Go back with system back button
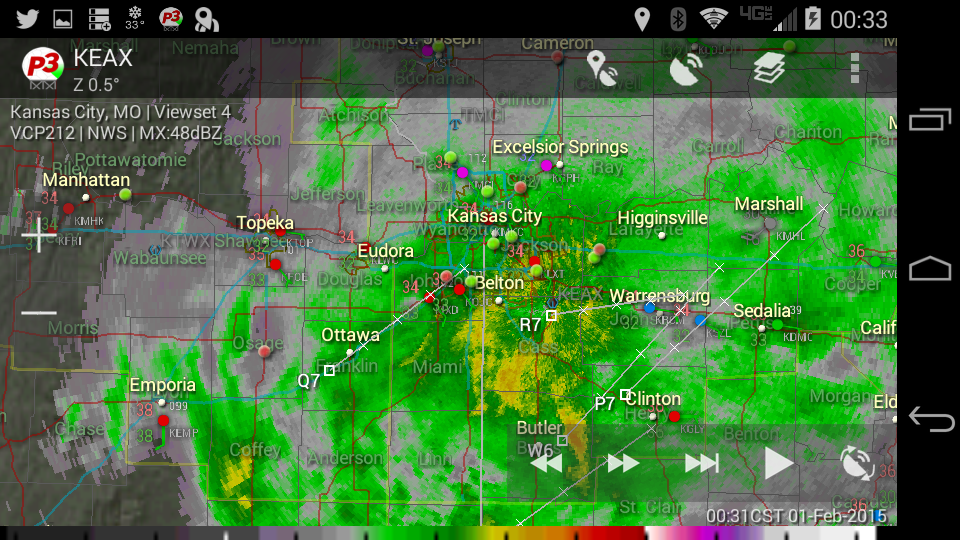Image resolution: width=960 pixels, height=540 pixels. (x=930, y=419)
